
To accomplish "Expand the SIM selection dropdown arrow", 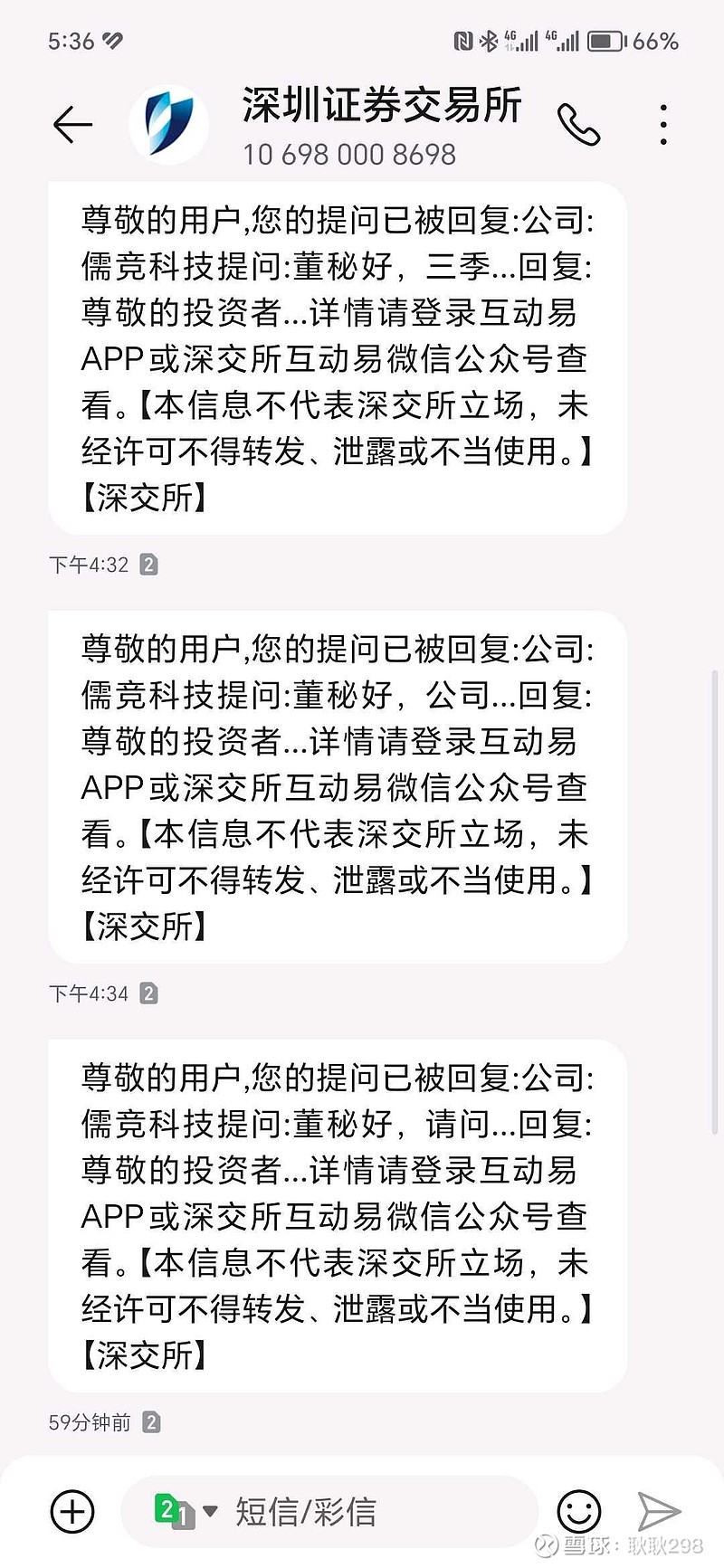I will point(210,1511).
